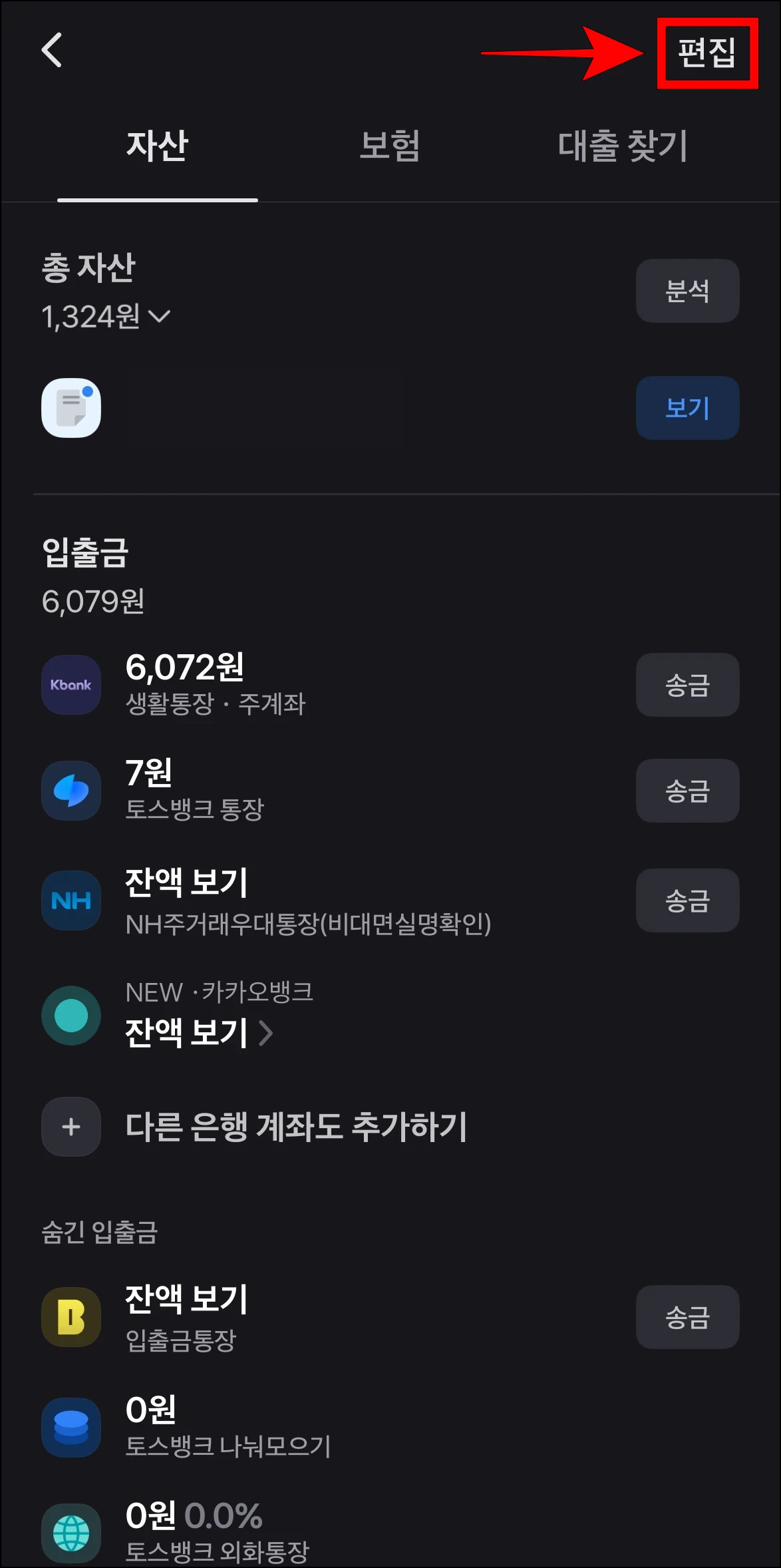Click the document icon beside the 보기 button
This screenshot has width=781, height=1568.
coord(71,408)
